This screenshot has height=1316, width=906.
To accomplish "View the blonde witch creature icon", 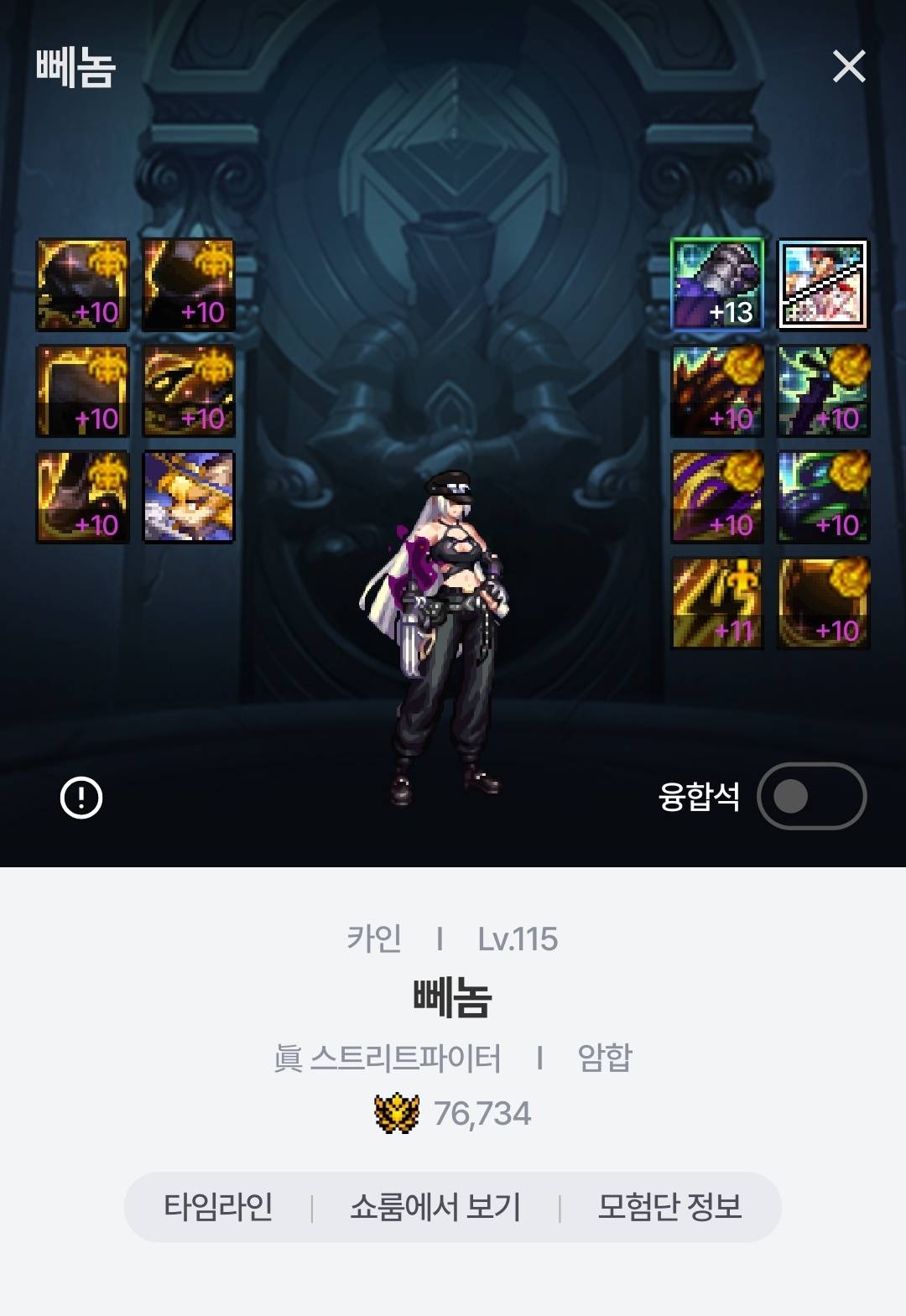I will coord(189,497).
